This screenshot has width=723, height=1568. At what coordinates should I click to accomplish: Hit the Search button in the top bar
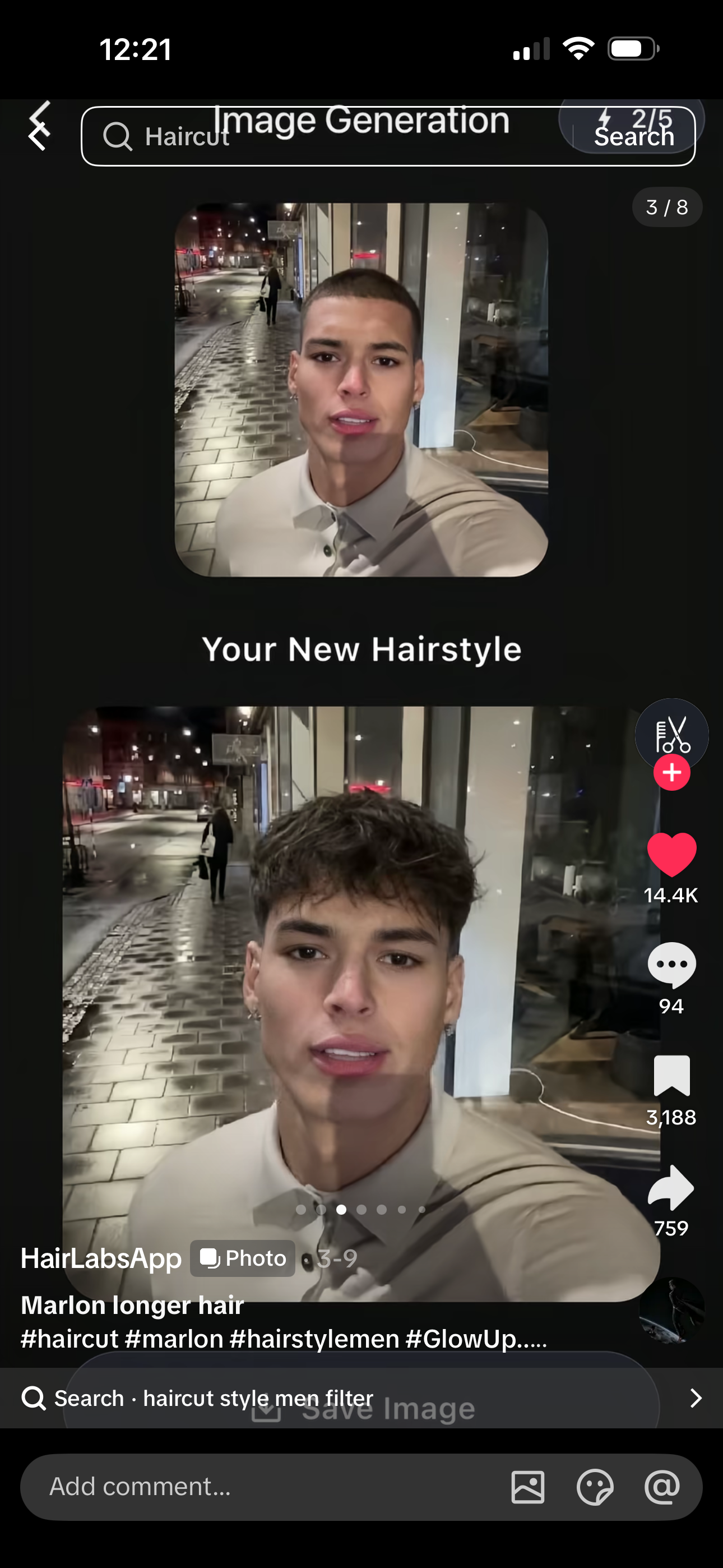[x=633, y=137]
